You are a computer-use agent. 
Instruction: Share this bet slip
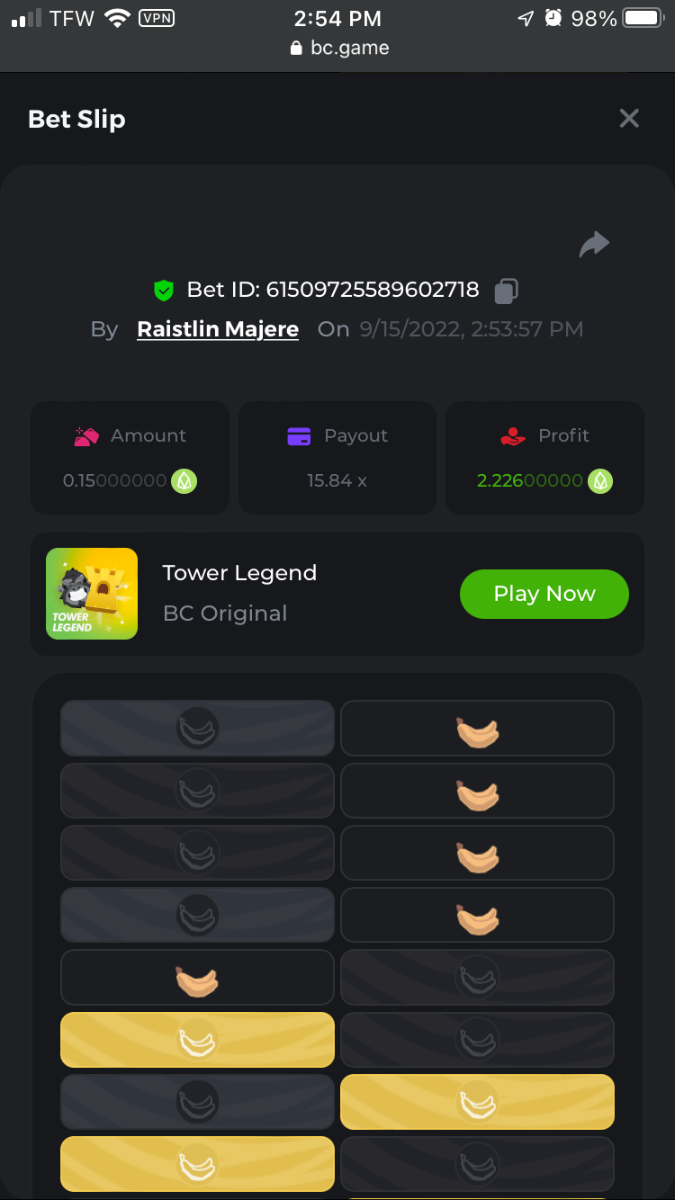[594, 244]
